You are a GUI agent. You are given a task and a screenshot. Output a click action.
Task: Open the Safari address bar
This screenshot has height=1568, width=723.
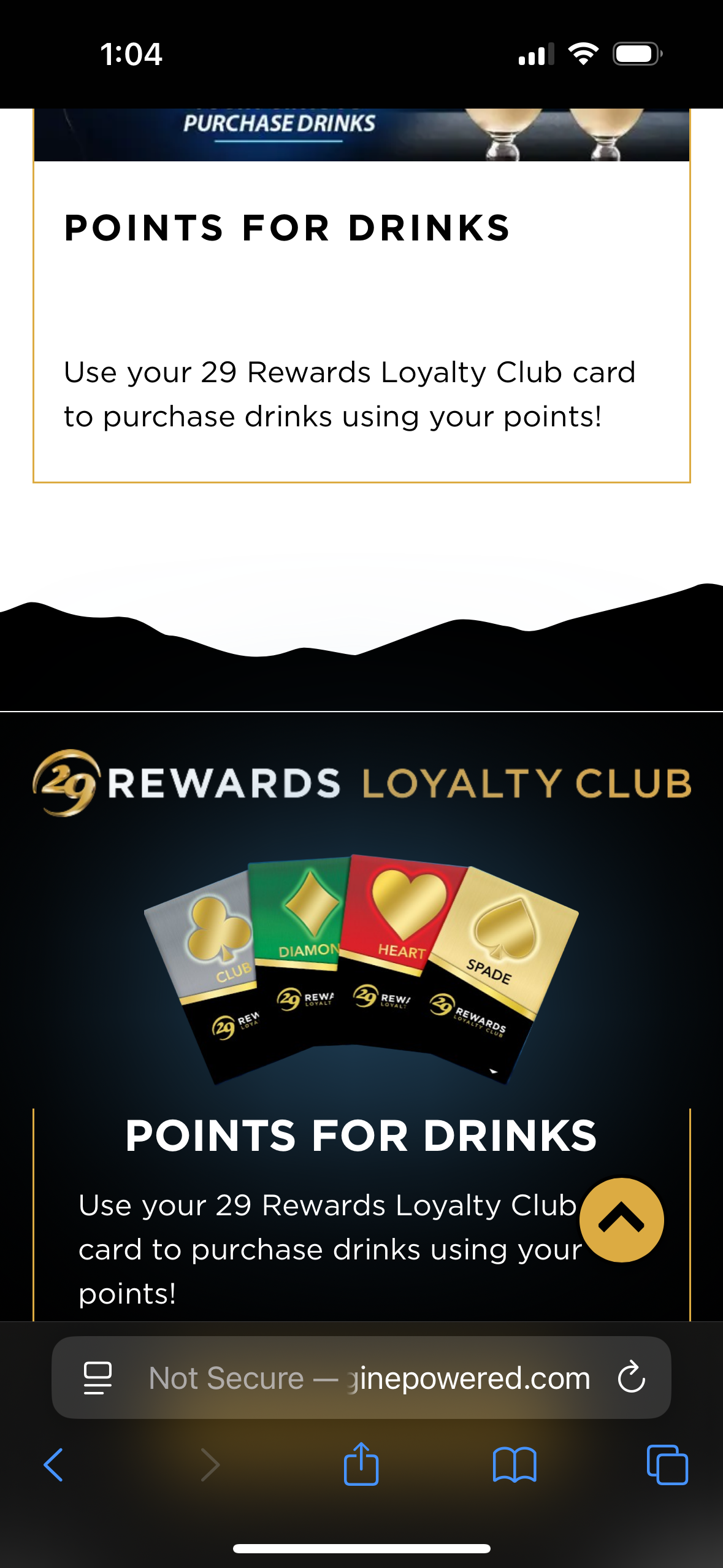(x=368, y=1378)
